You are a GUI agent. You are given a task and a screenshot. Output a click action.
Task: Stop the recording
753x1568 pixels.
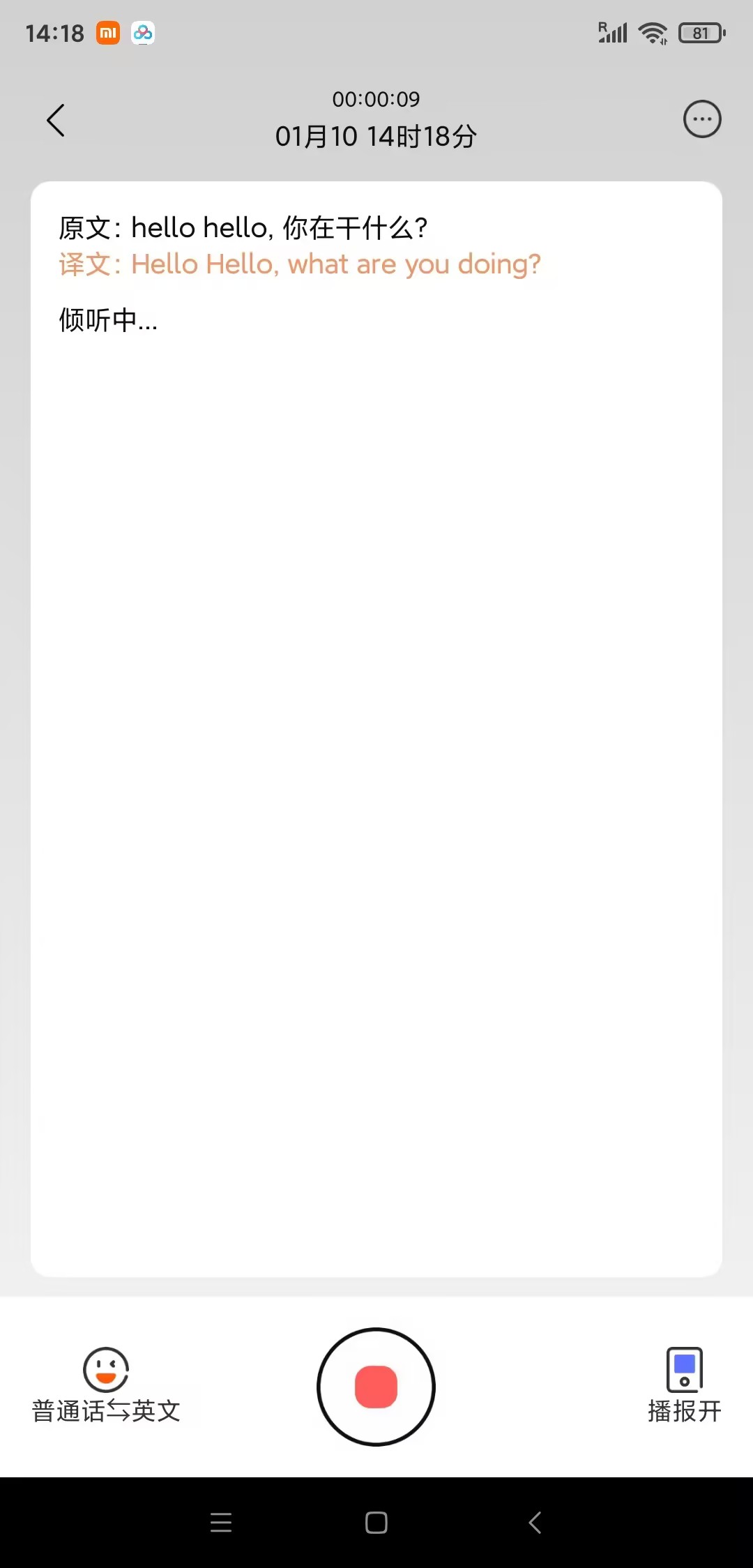[x=376, y=1387]
